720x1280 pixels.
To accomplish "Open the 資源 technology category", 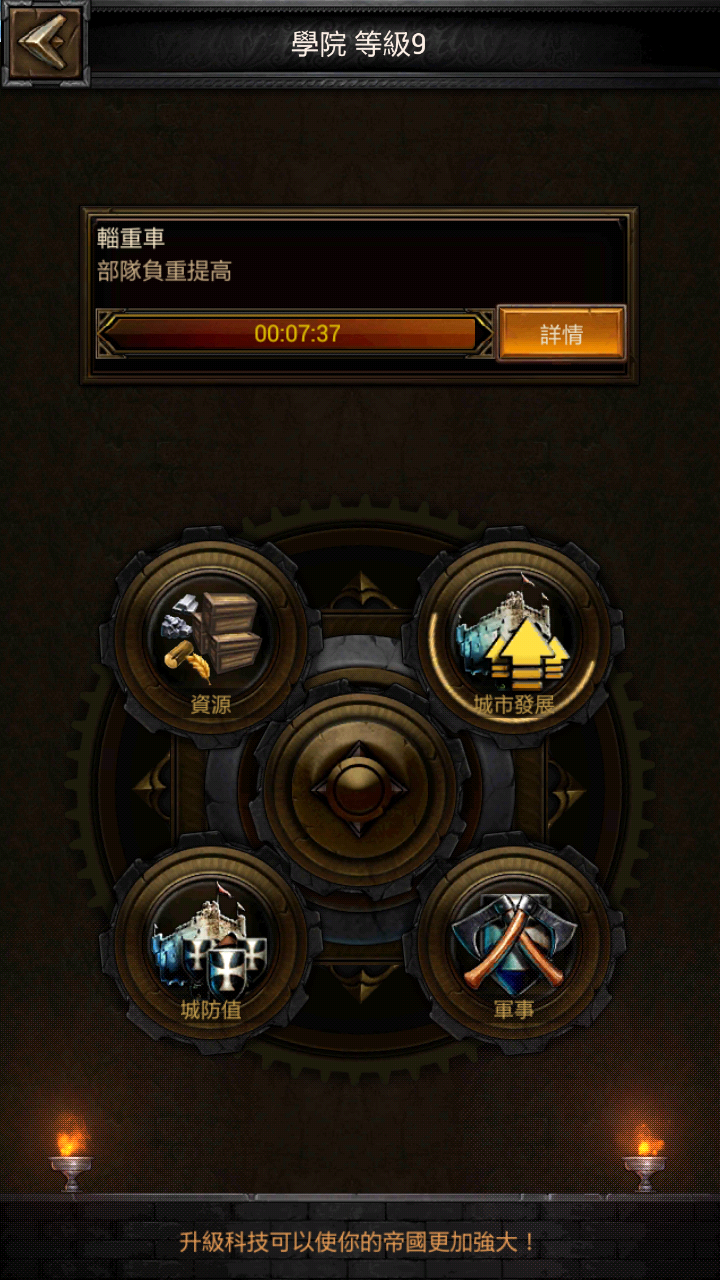I will pyautogui.click(x=211, y=640).
